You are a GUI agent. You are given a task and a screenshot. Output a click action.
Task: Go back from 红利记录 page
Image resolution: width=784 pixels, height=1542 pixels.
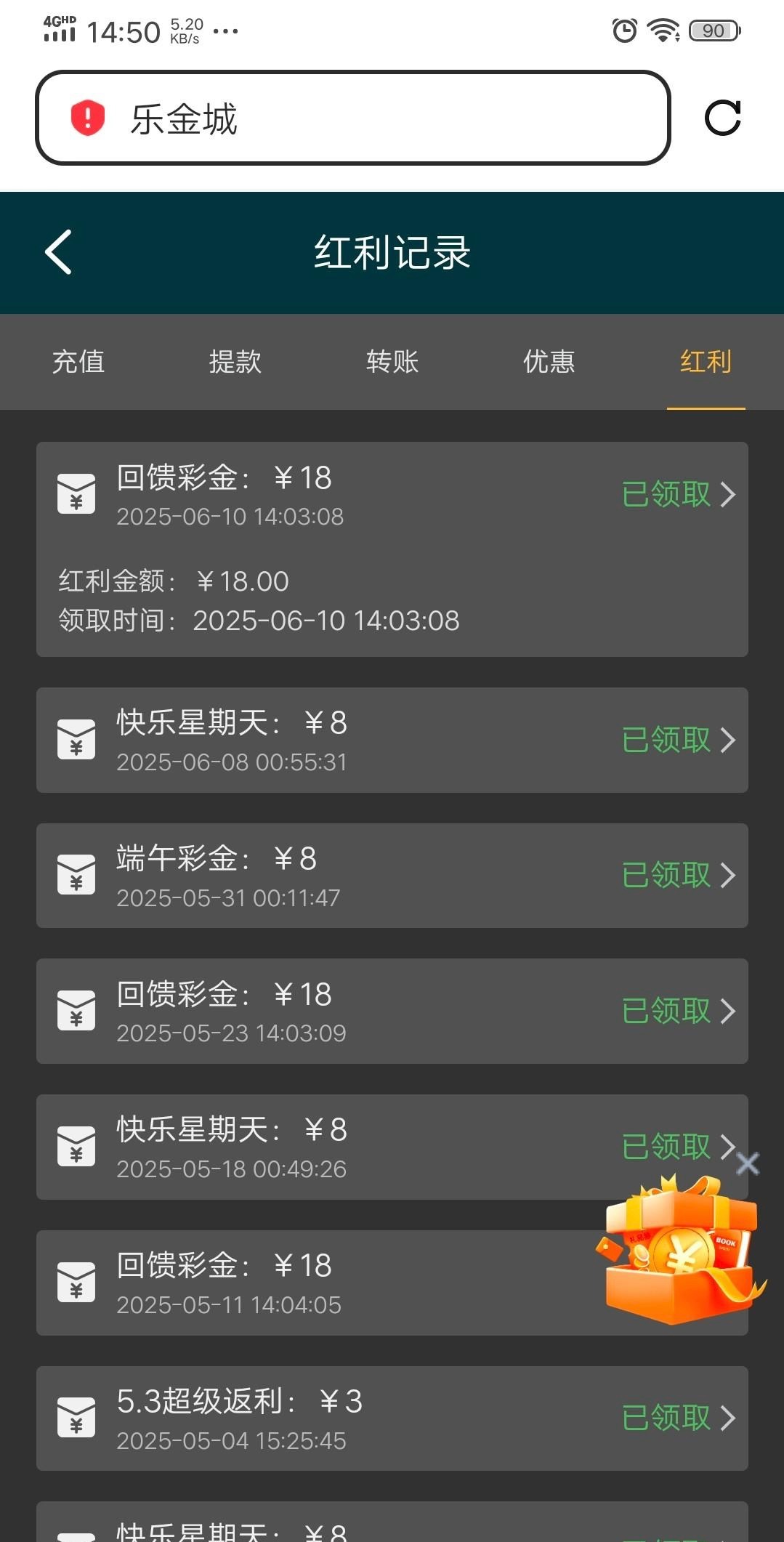[x=58, y=252]
